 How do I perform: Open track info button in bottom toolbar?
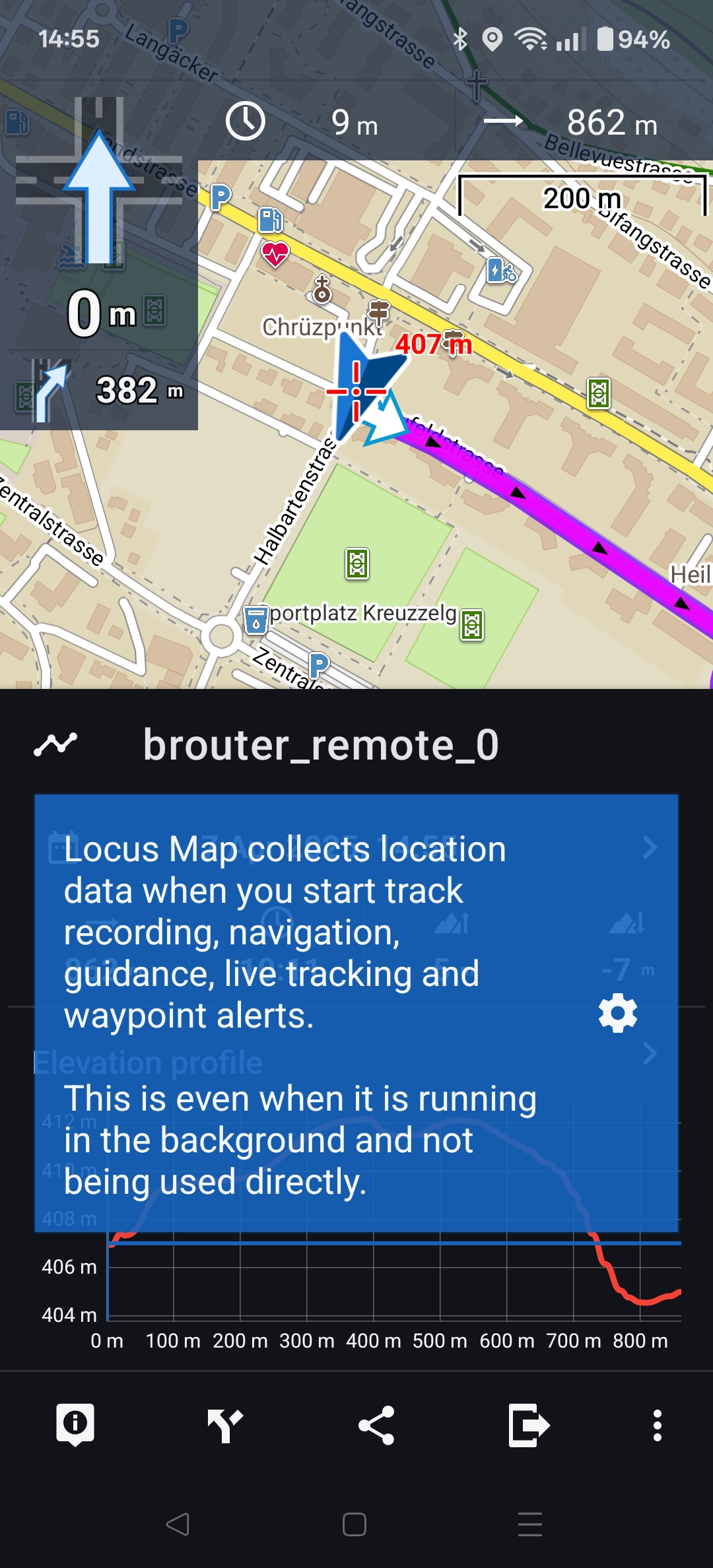point(75,1425)
